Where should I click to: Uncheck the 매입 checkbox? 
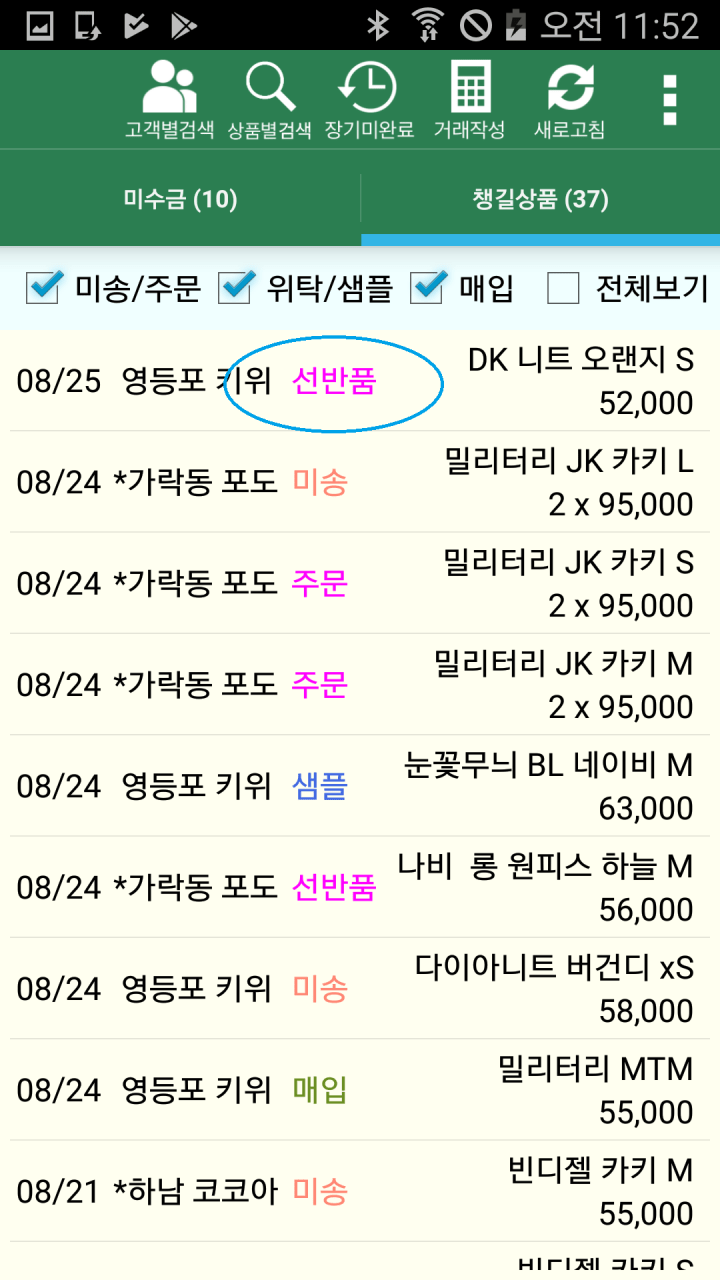429,288
